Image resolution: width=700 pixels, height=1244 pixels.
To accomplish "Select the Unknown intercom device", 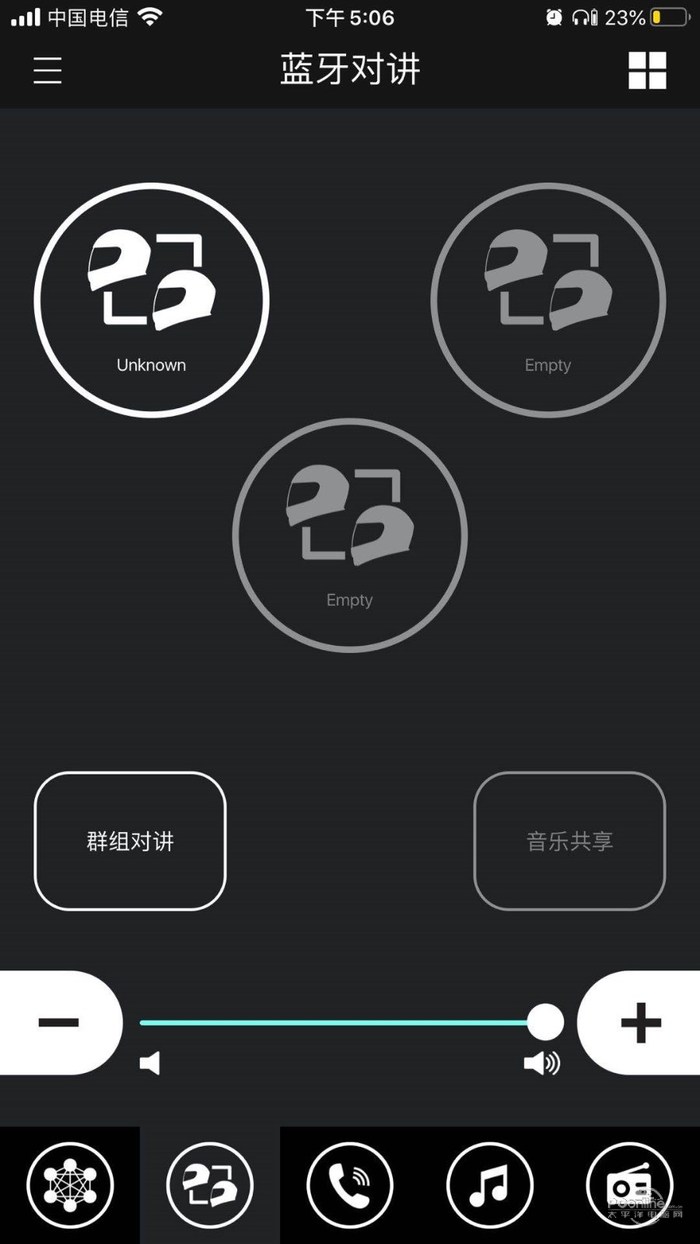I will [x=151, y=298].
